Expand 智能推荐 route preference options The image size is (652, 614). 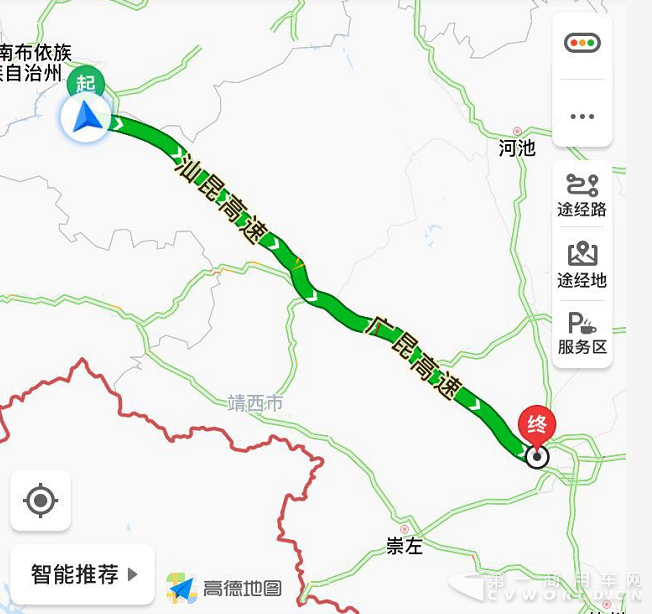pyautogui.click(x=83, y=574)
